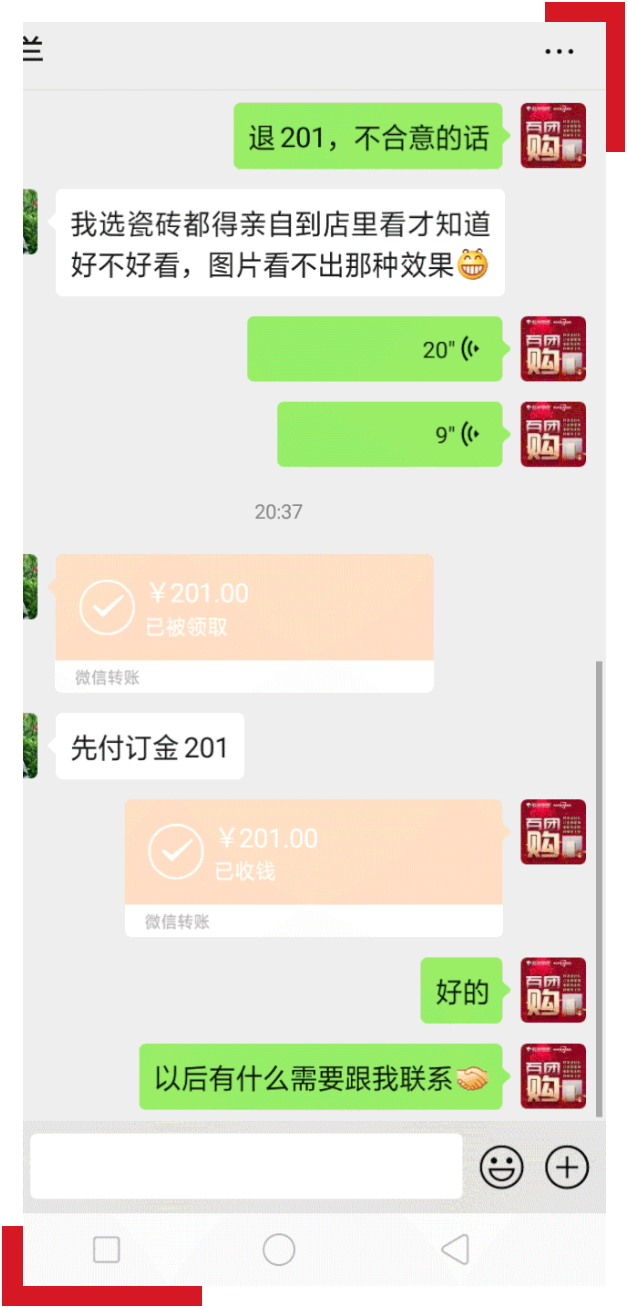This screenshot has width=629, height=1308.
Task: Open the three-dot chat options menu
Action: [559, 52]
